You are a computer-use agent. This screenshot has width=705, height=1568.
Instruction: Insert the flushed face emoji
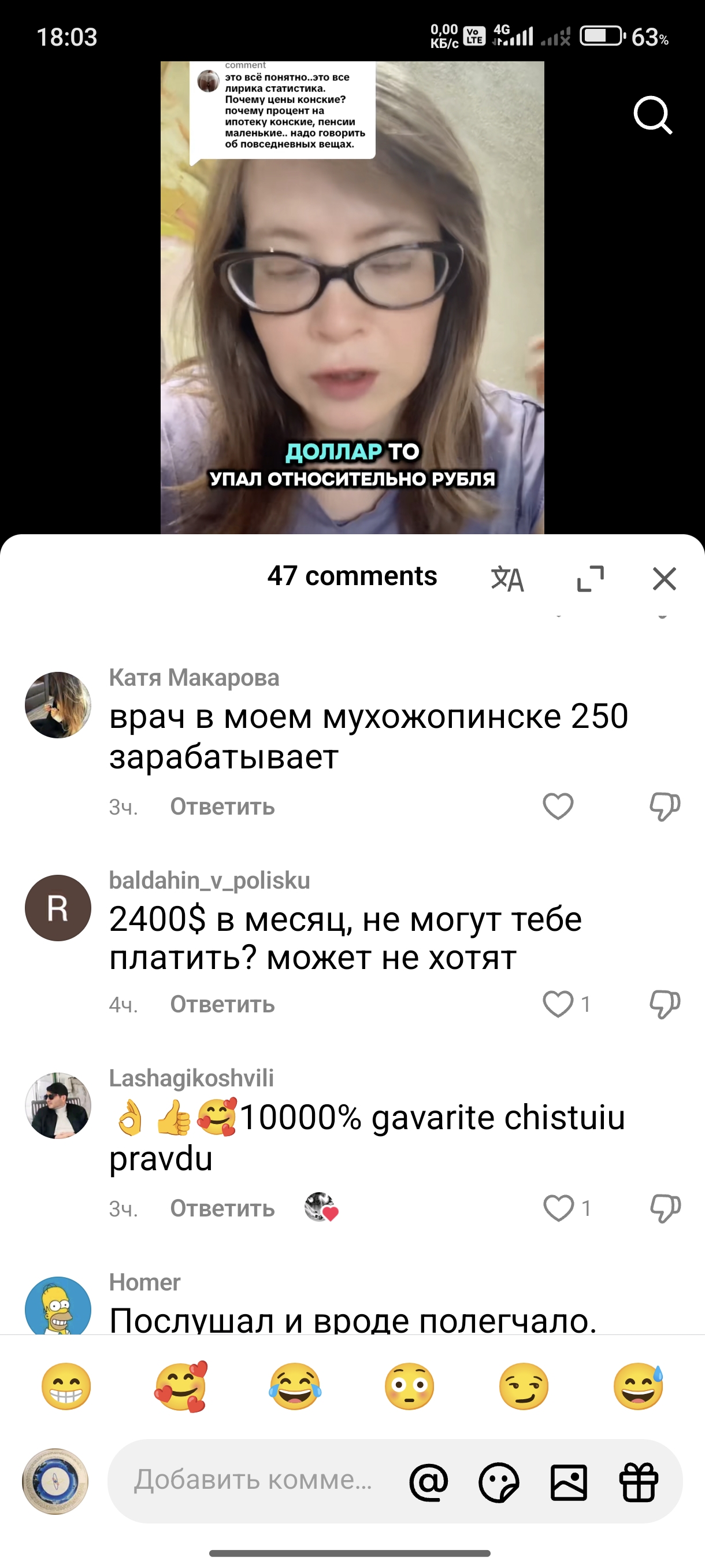tap(409, 1386)
